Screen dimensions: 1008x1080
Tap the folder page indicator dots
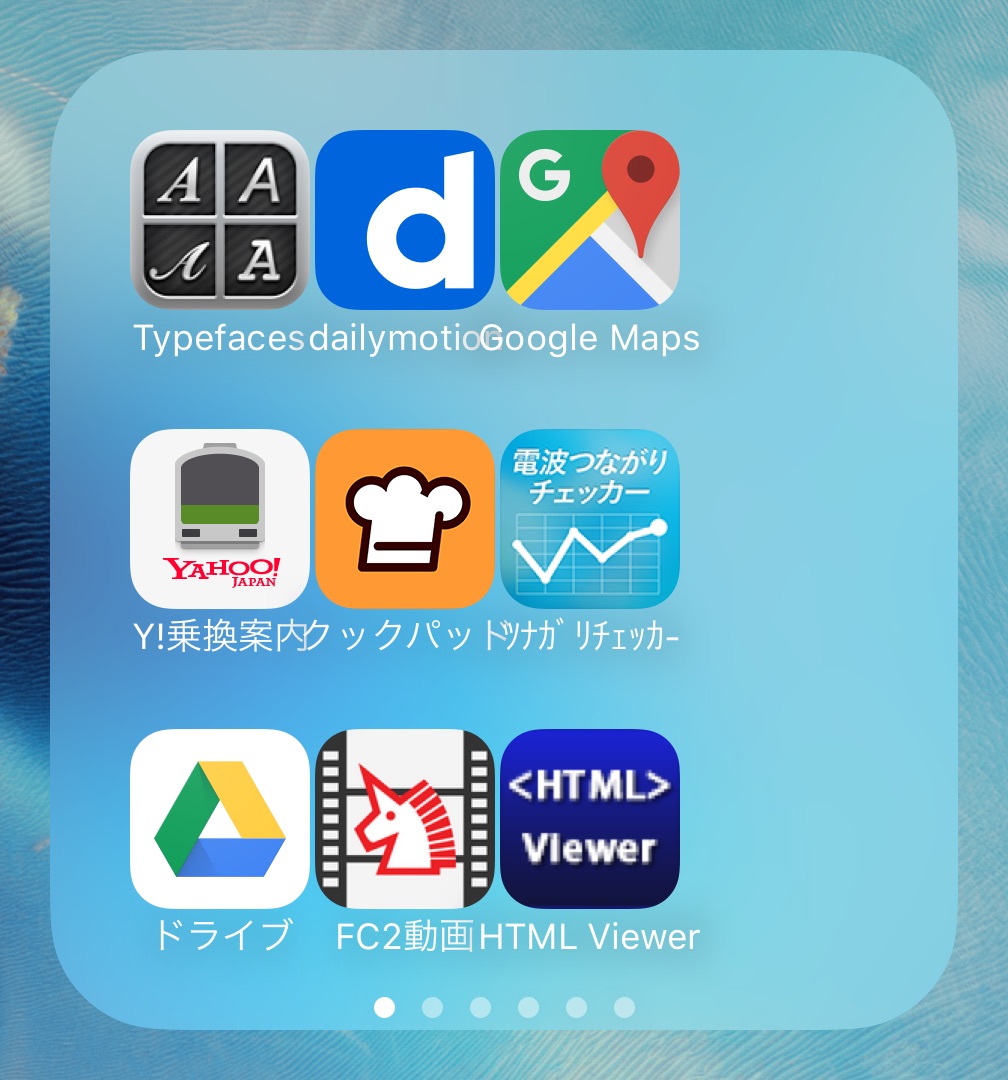(x=504, y=1007)
